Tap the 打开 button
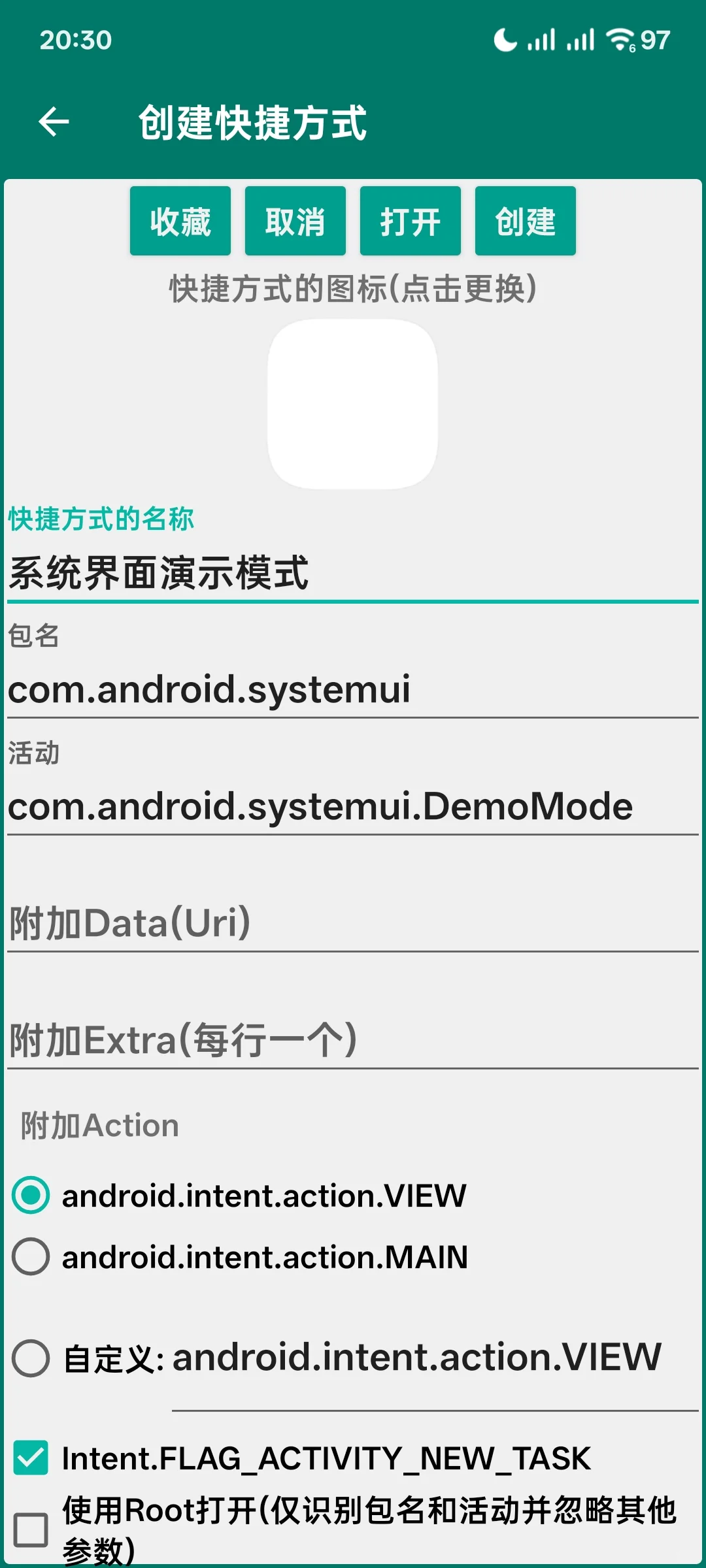706x1568 pixels. (x=411, y=221)
